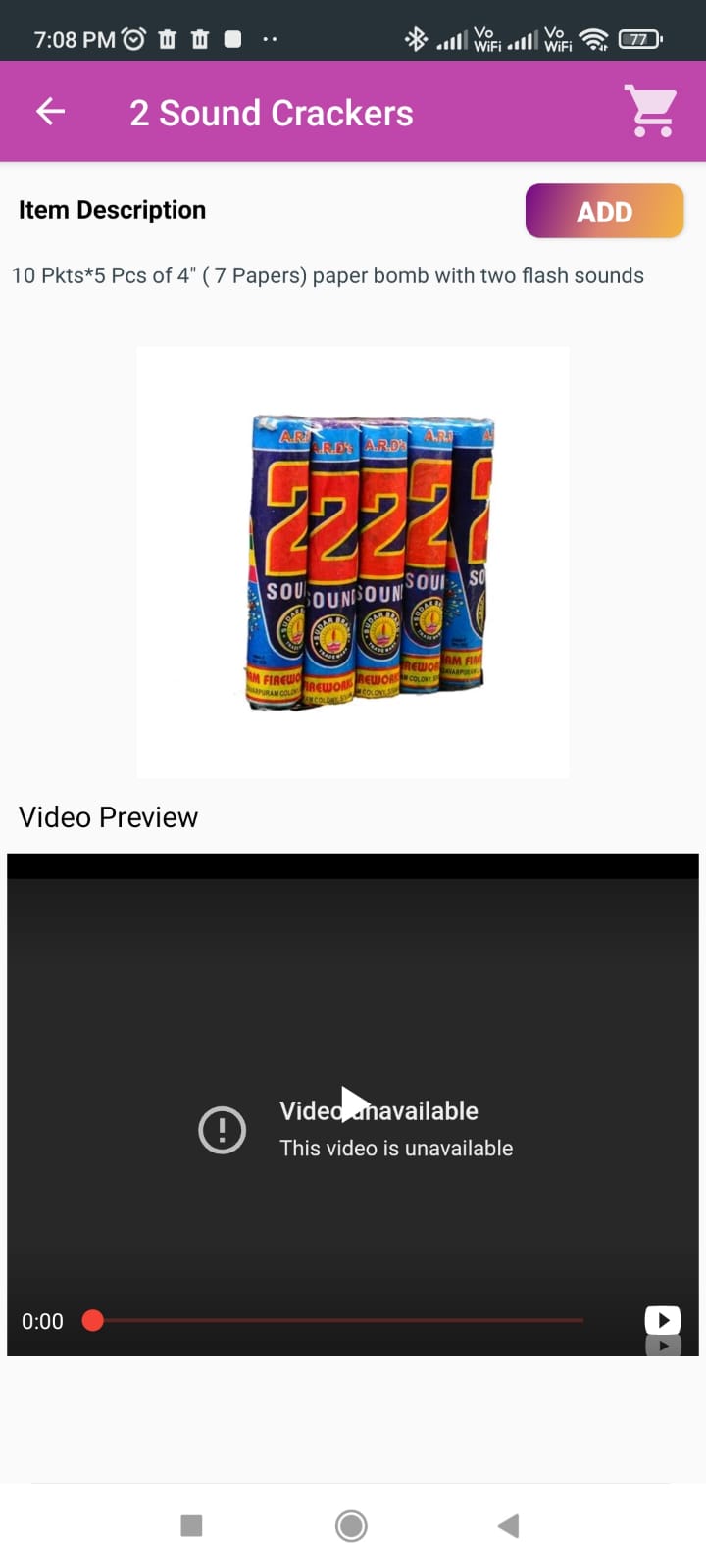Screen dimensions: 706x1568
Task: Tap the system home button
Action: [351, 1525]
